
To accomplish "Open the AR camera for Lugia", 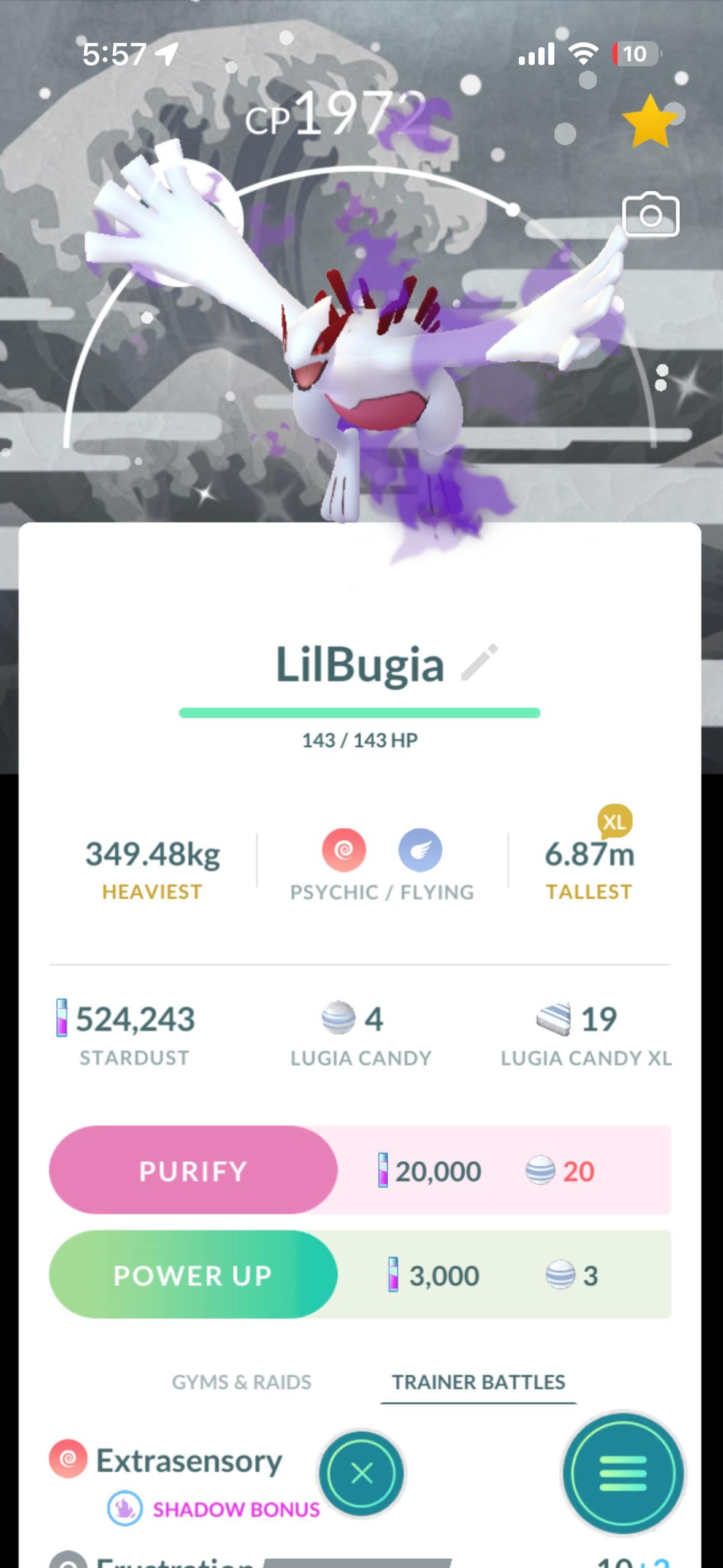I will 651,215.
